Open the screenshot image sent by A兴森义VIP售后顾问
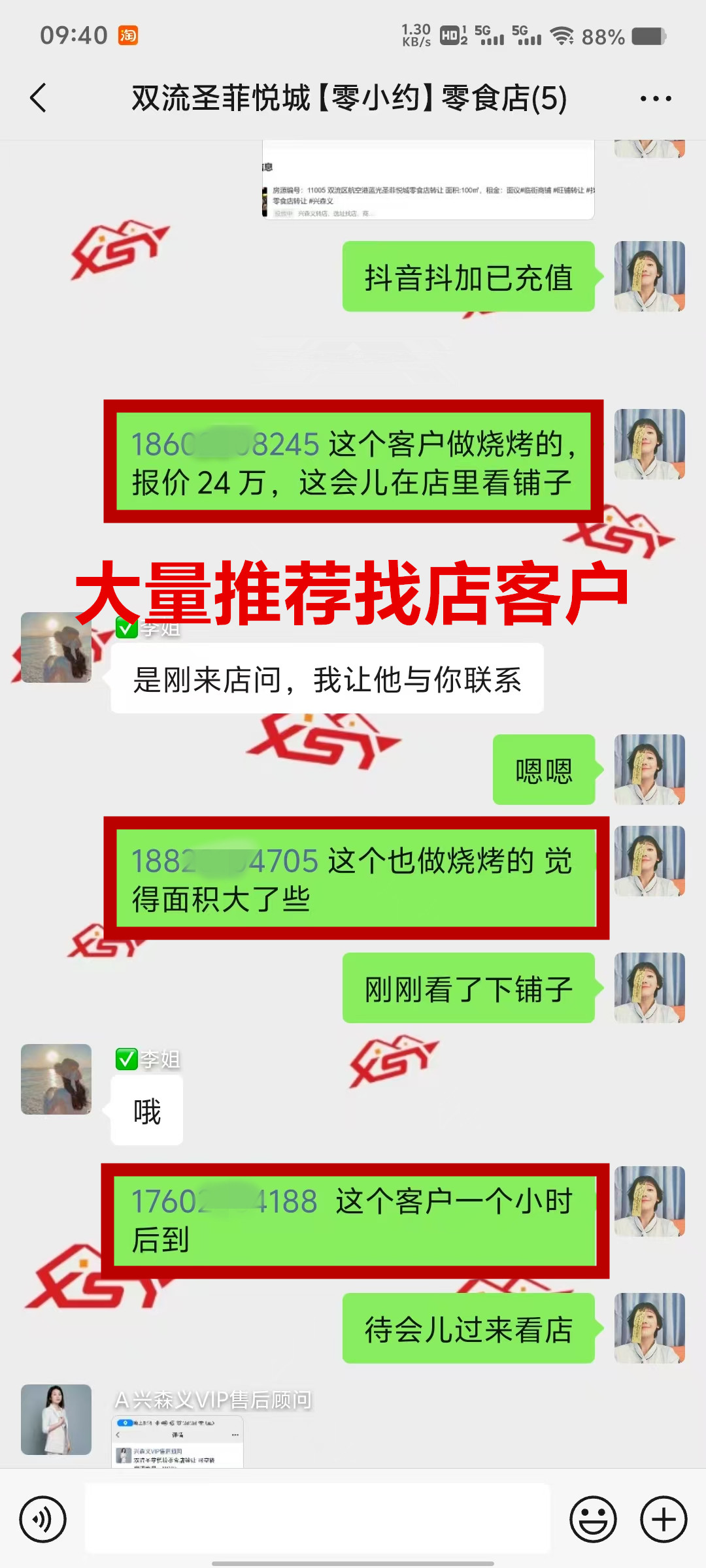The width and height of the screenshot is (706, 1568). pyautogui.click(x=178, y=1442)
